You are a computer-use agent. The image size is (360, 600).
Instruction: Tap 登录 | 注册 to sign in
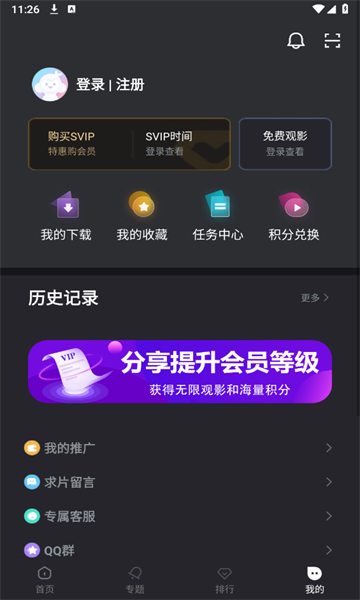(x=110, y=85)
